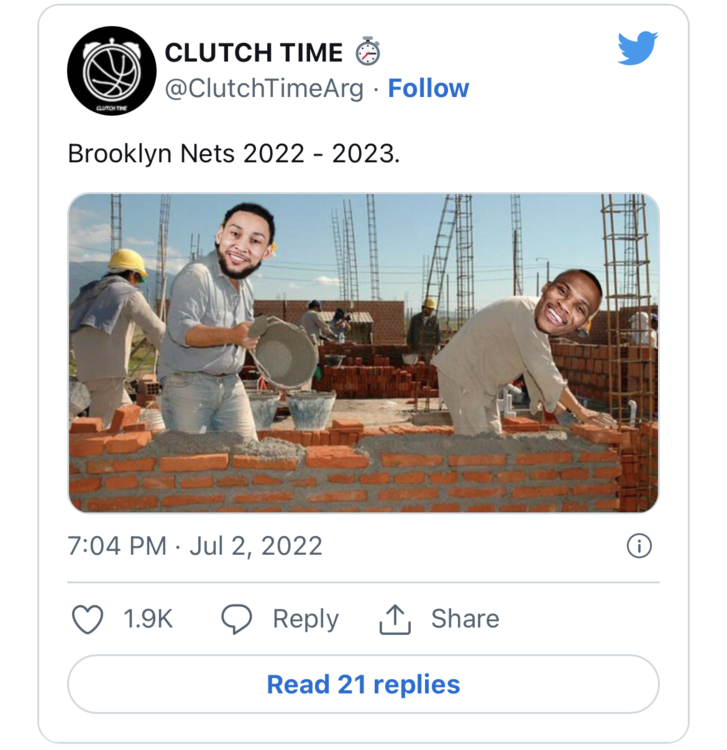Open the tweet info icon
Viewport: 727px width, 750px height.
pyautogui.click(x=638, y=546)
